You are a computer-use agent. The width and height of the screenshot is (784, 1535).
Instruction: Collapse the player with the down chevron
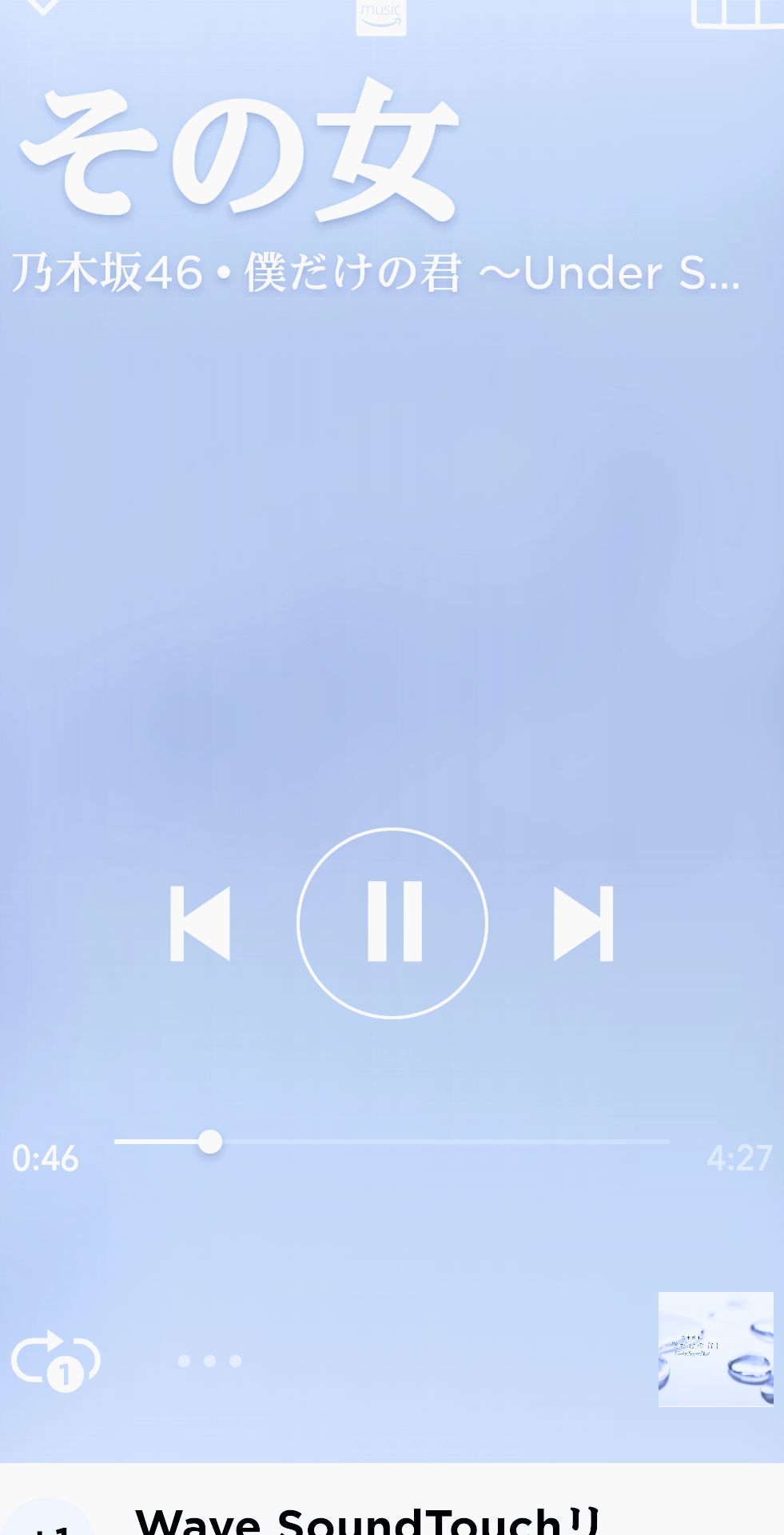[42, 6]
